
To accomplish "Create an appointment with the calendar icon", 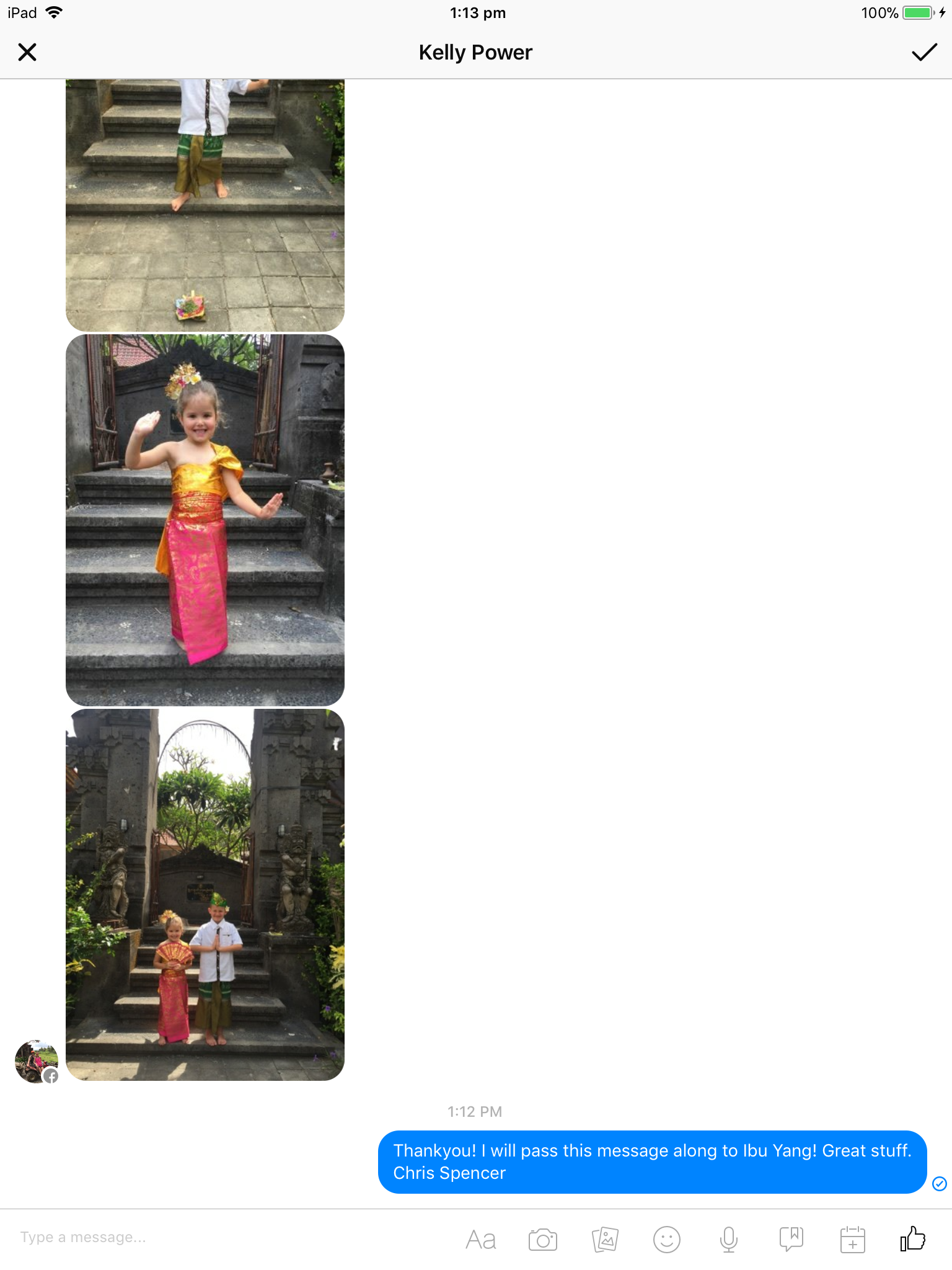I will coord(853,1240).
